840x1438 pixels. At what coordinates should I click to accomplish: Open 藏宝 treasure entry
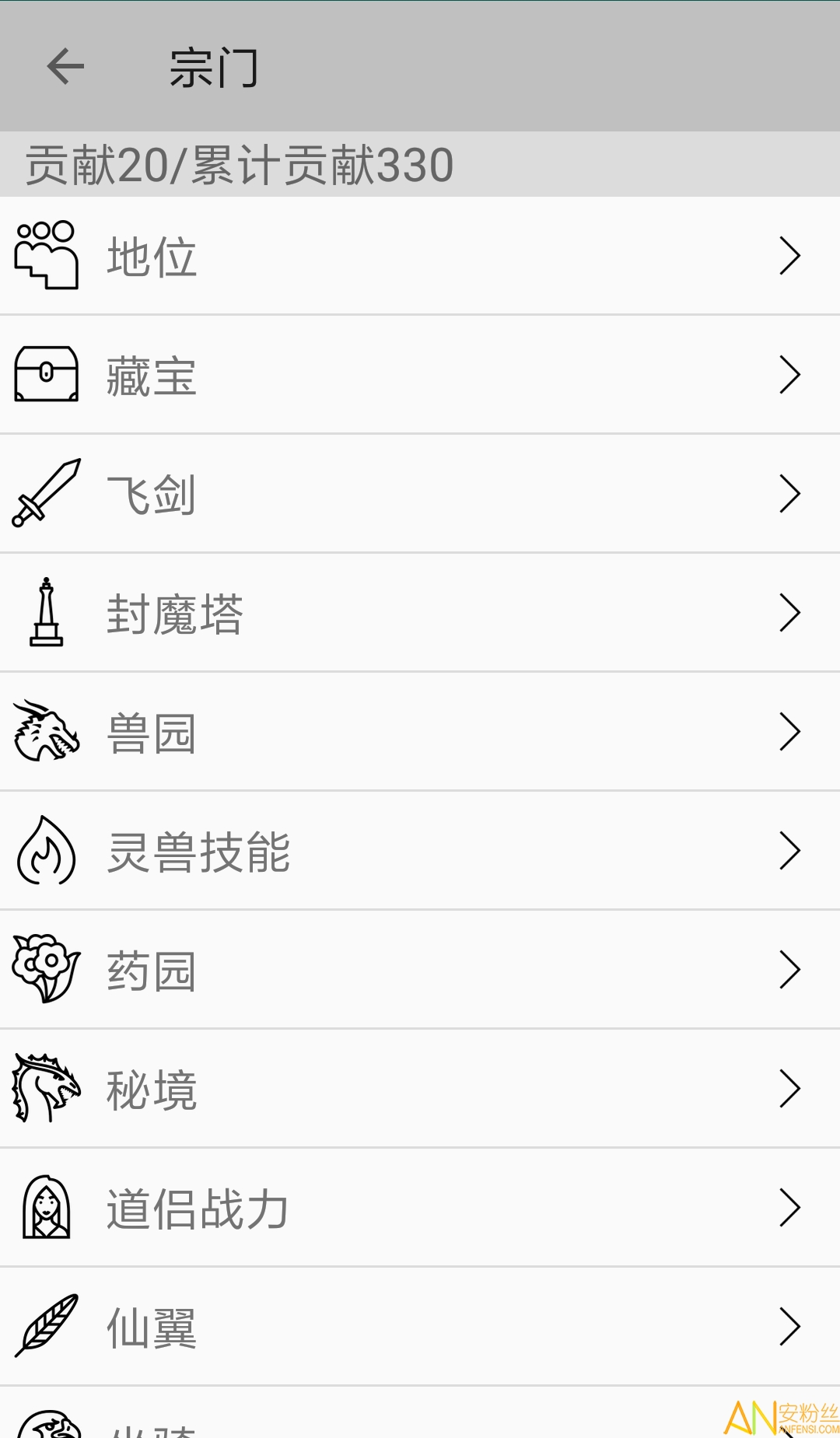coord(420,375)
